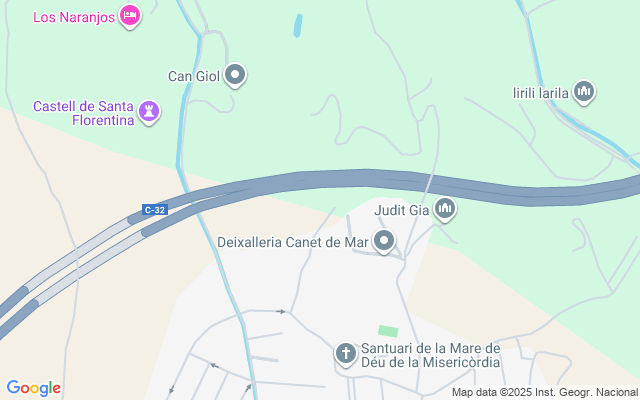Select the Can Giol place pin

pyautogui.click(x=236, y=75)
